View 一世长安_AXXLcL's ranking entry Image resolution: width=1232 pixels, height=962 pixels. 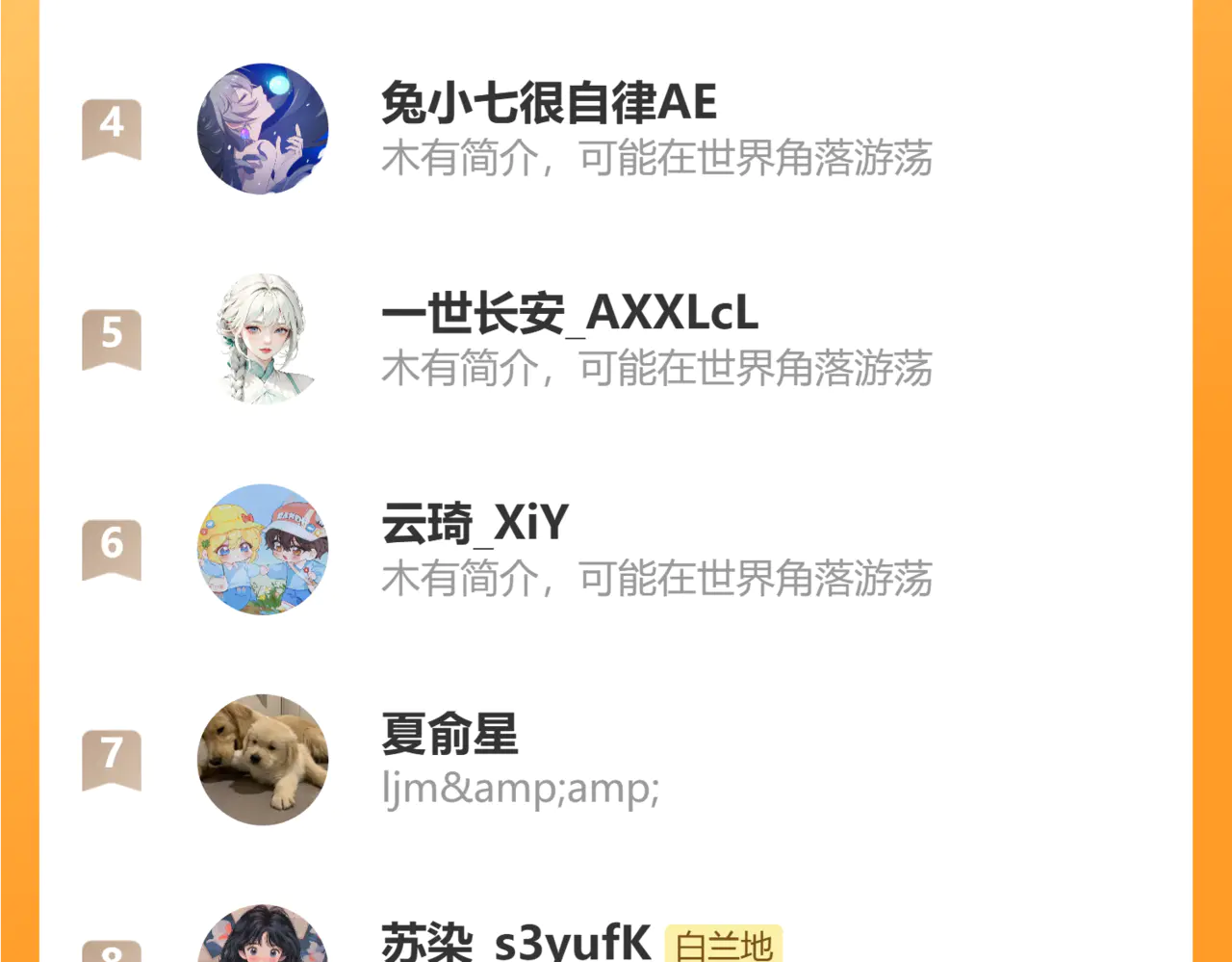pyautogui.click(x=570, y=314)
